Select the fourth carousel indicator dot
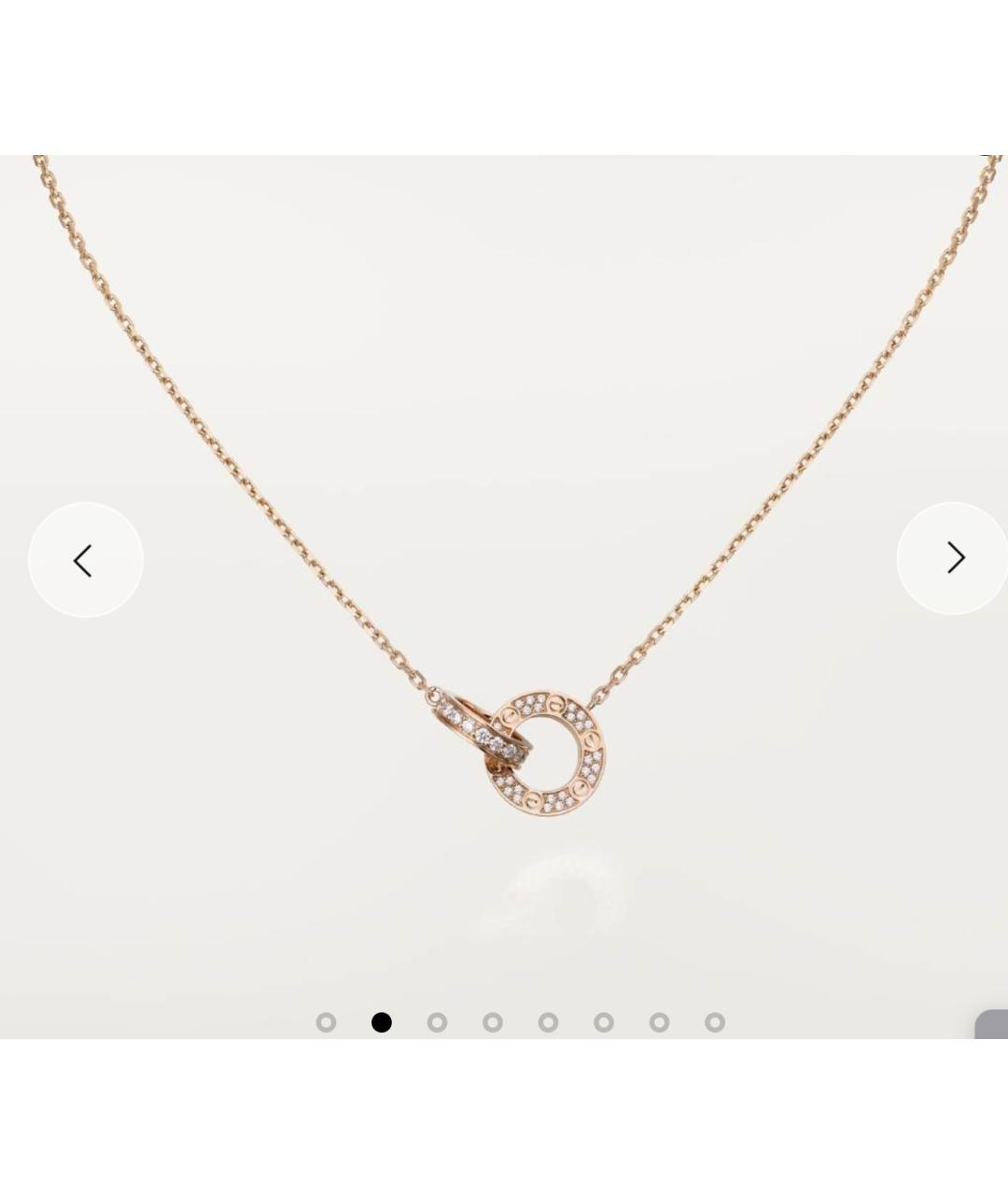Image resolution: width=1008 pixels, height=1195 pixels. tap(493, 1022)
